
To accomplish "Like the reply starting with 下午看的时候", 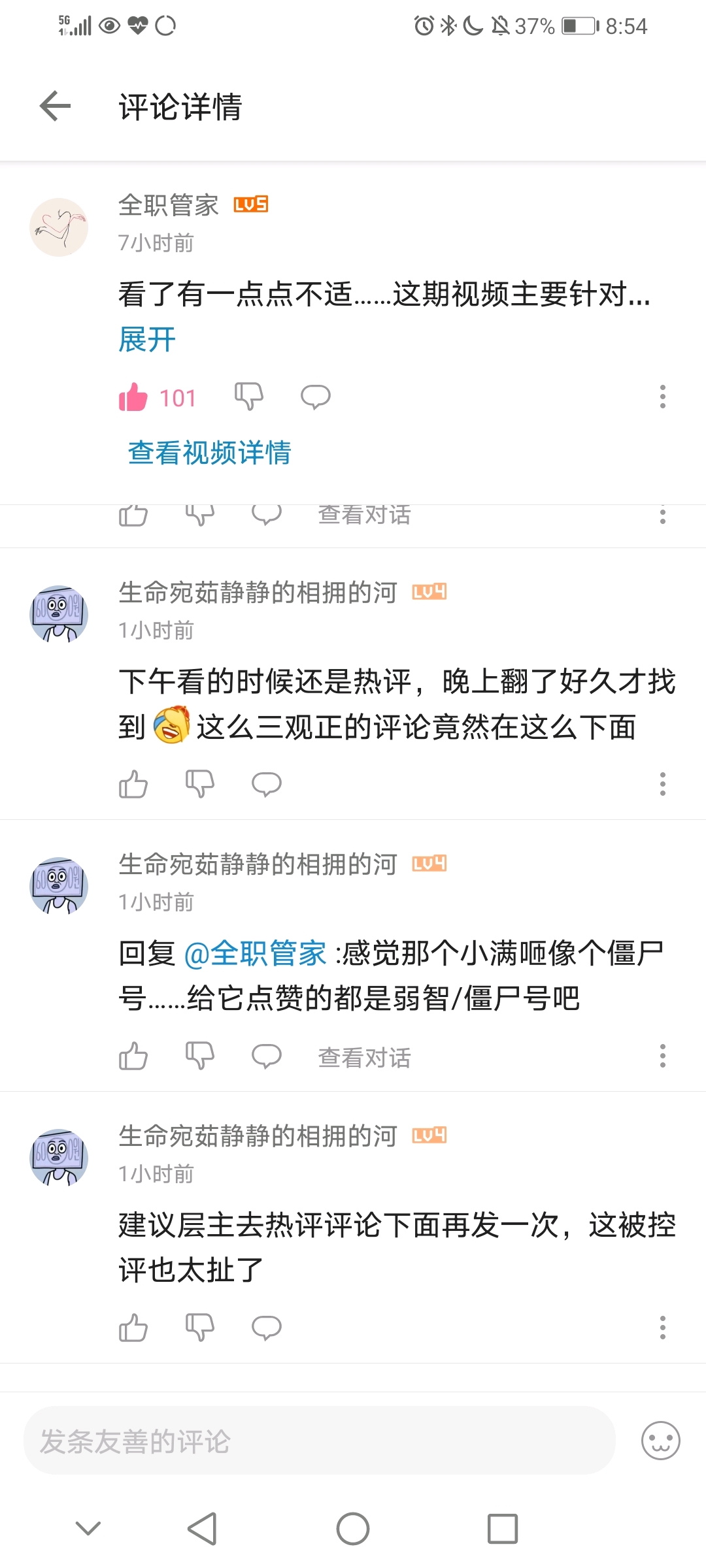I will point(133,784).
